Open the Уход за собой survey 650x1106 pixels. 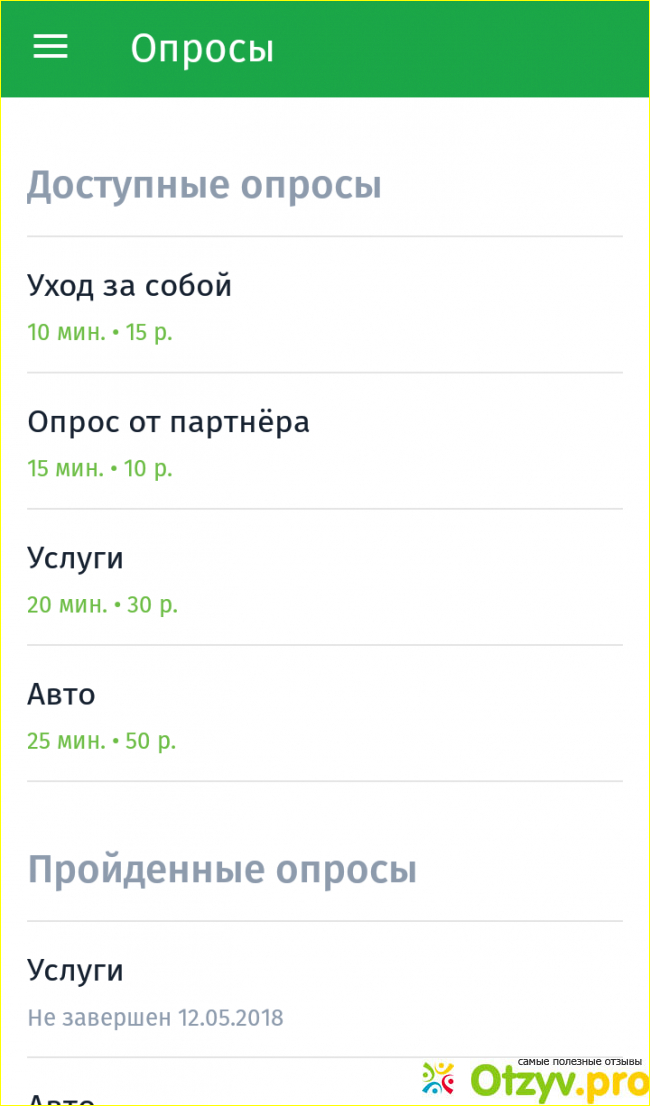[x=324, y=305]
